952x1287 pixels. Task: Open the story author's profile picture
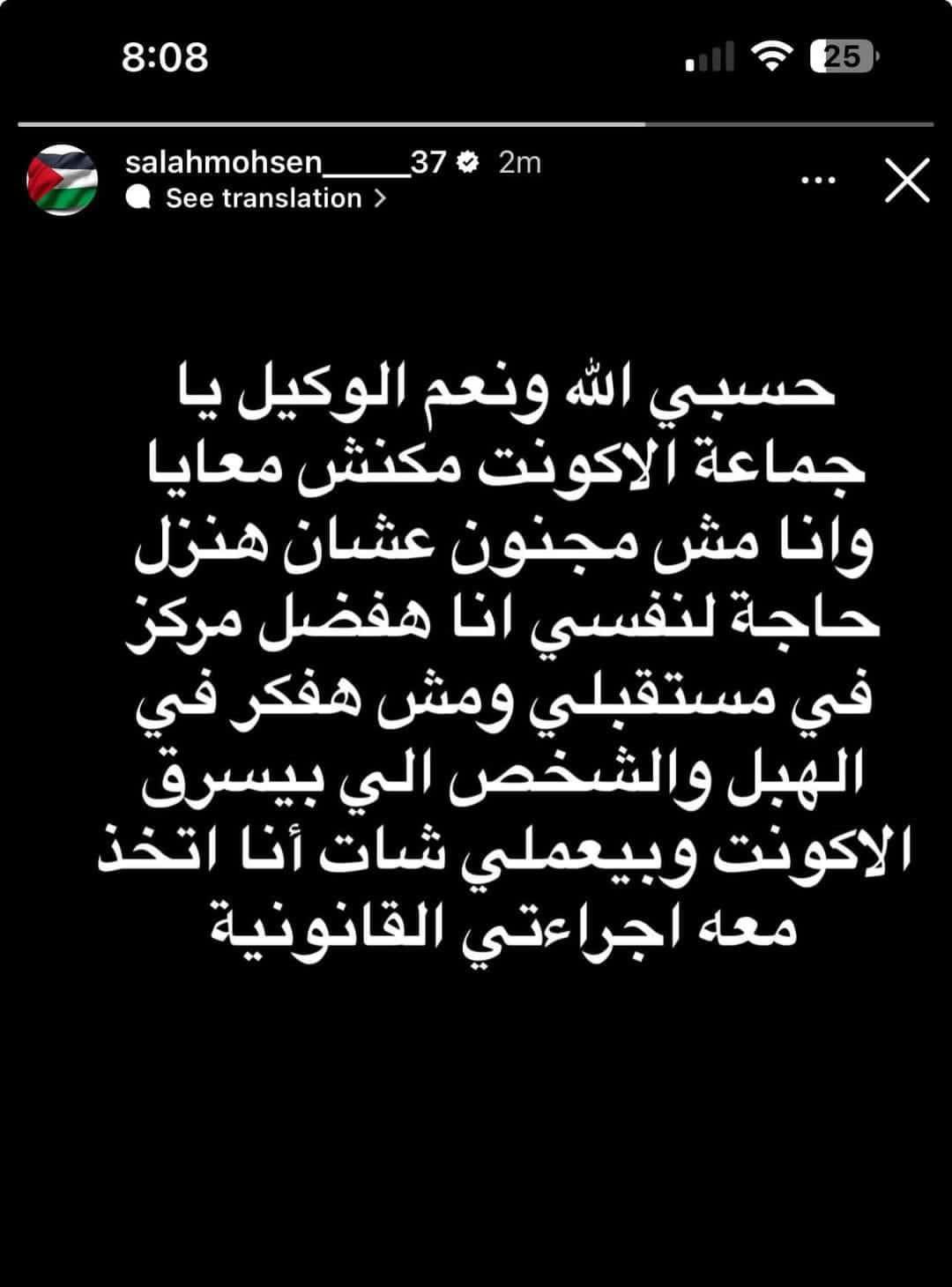click(63, 180)
